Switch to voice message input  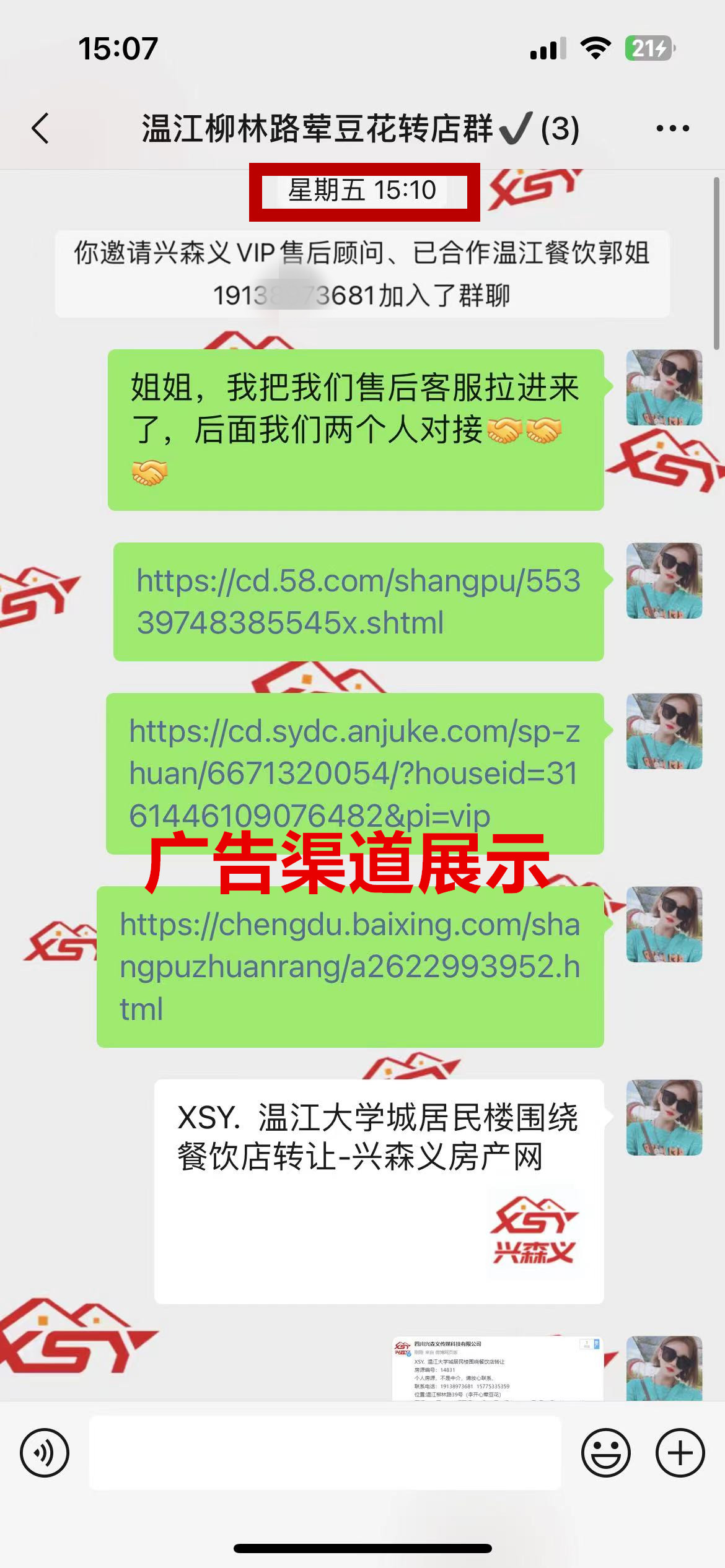[x=45, y=1453]
